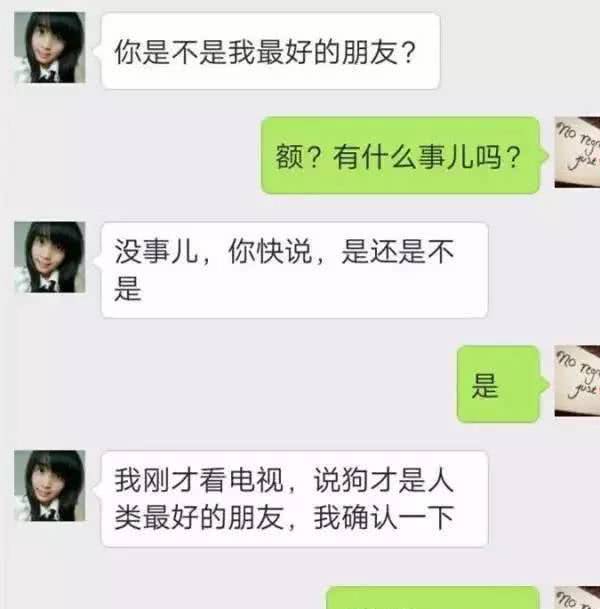600x609 pixels.
Task: Tap the avatar beside 我刚才看电视 message
Action: (x=49, y=485)
